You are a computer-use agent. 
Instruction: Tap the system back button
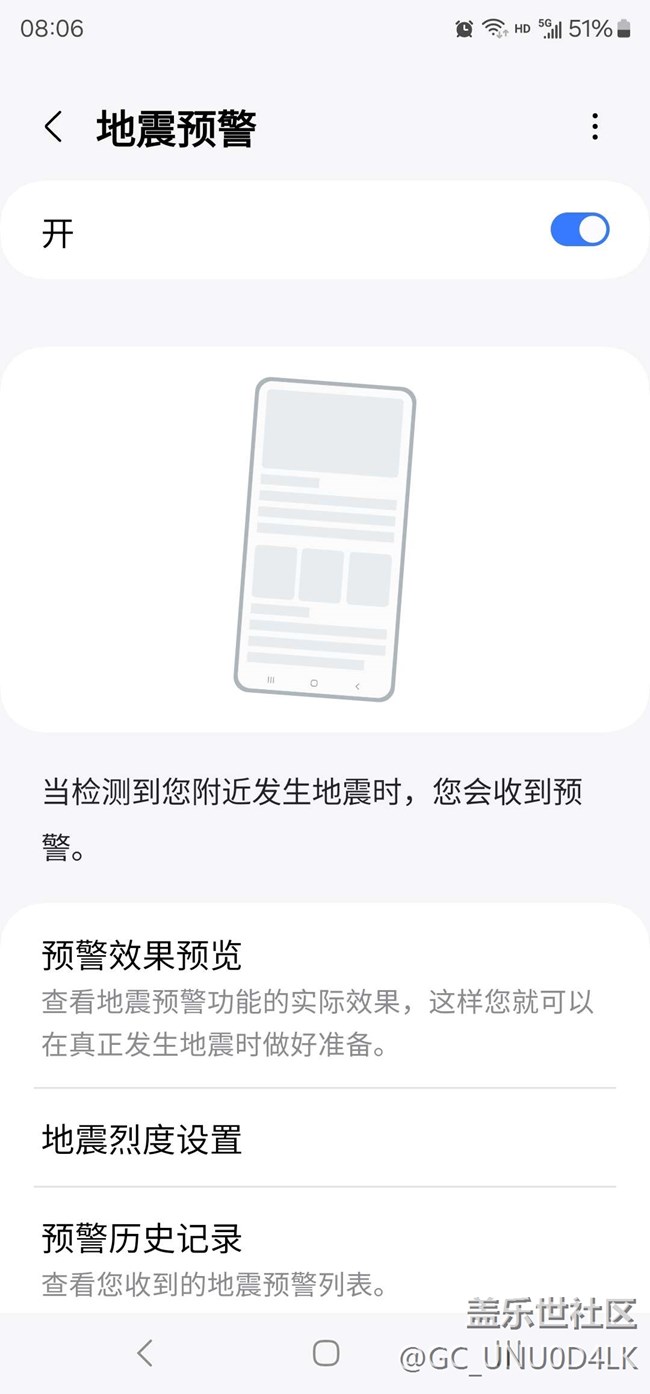click(145, 1353)
